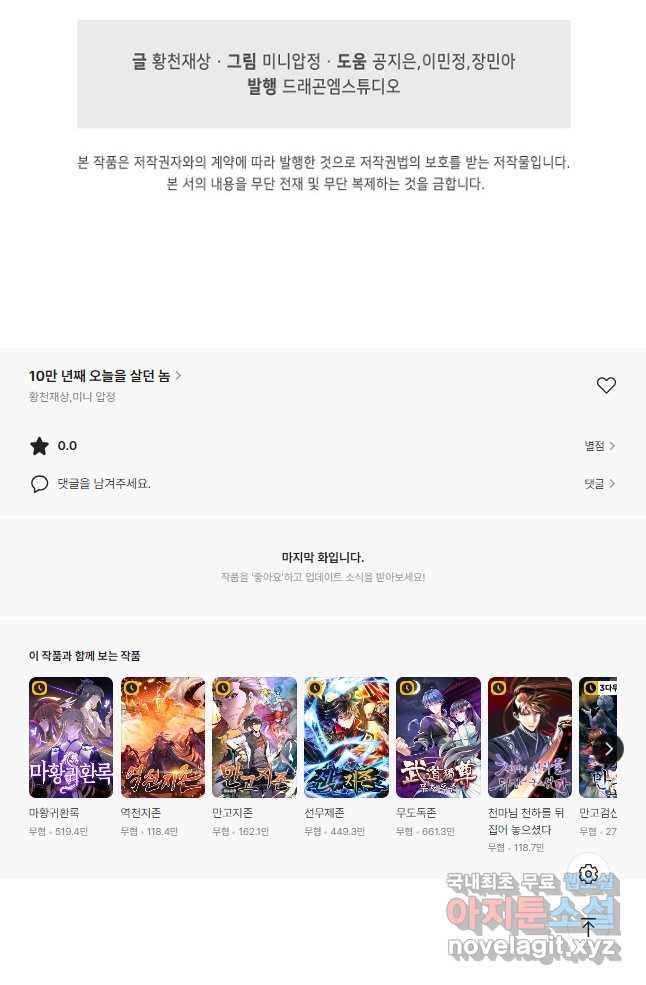Viewport: 646px width, 985px height.
Task: Show next recommended works with the arrow
Action: pyautogui.click(x=608, y=748)
